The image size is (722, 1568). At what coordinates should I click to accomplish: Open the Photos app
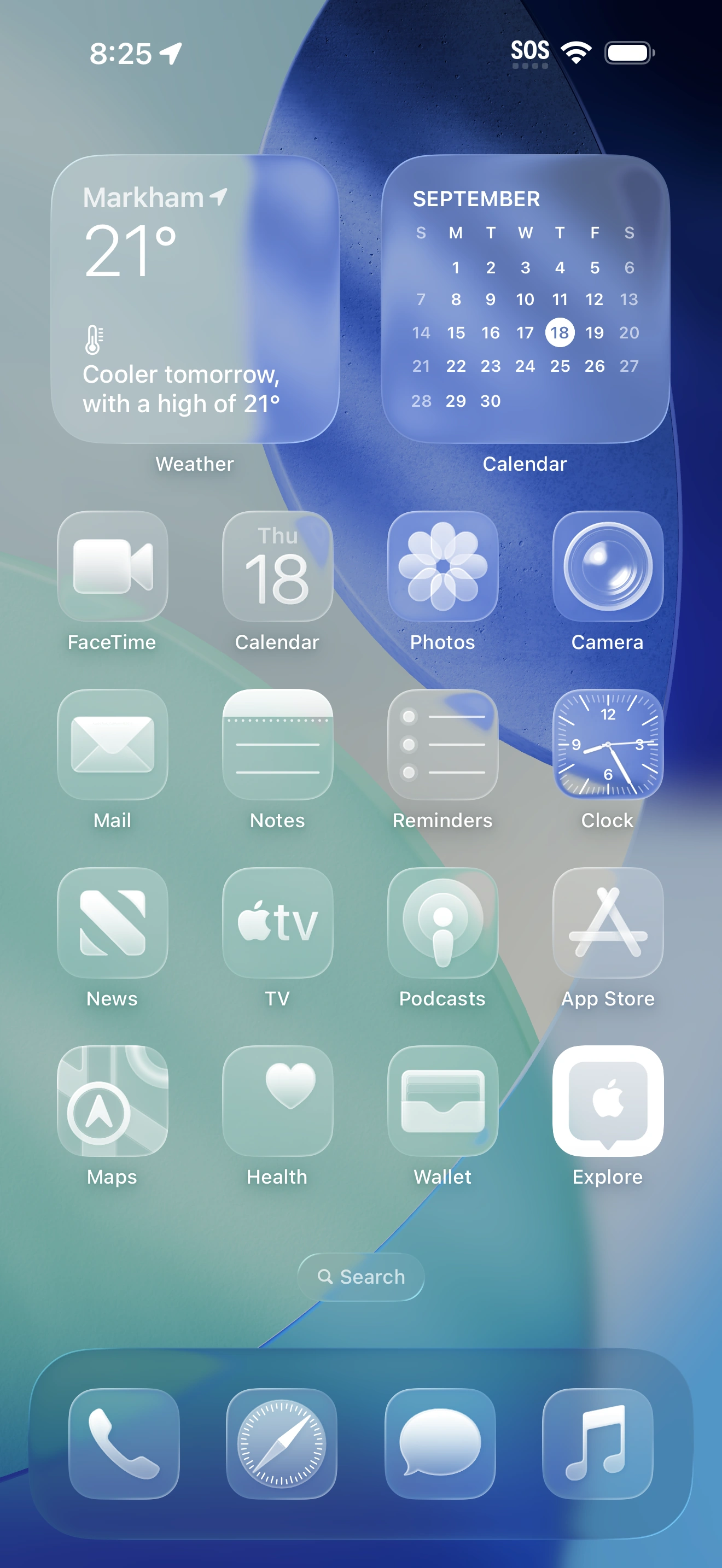pyautogui.click(x=442, y=566)
